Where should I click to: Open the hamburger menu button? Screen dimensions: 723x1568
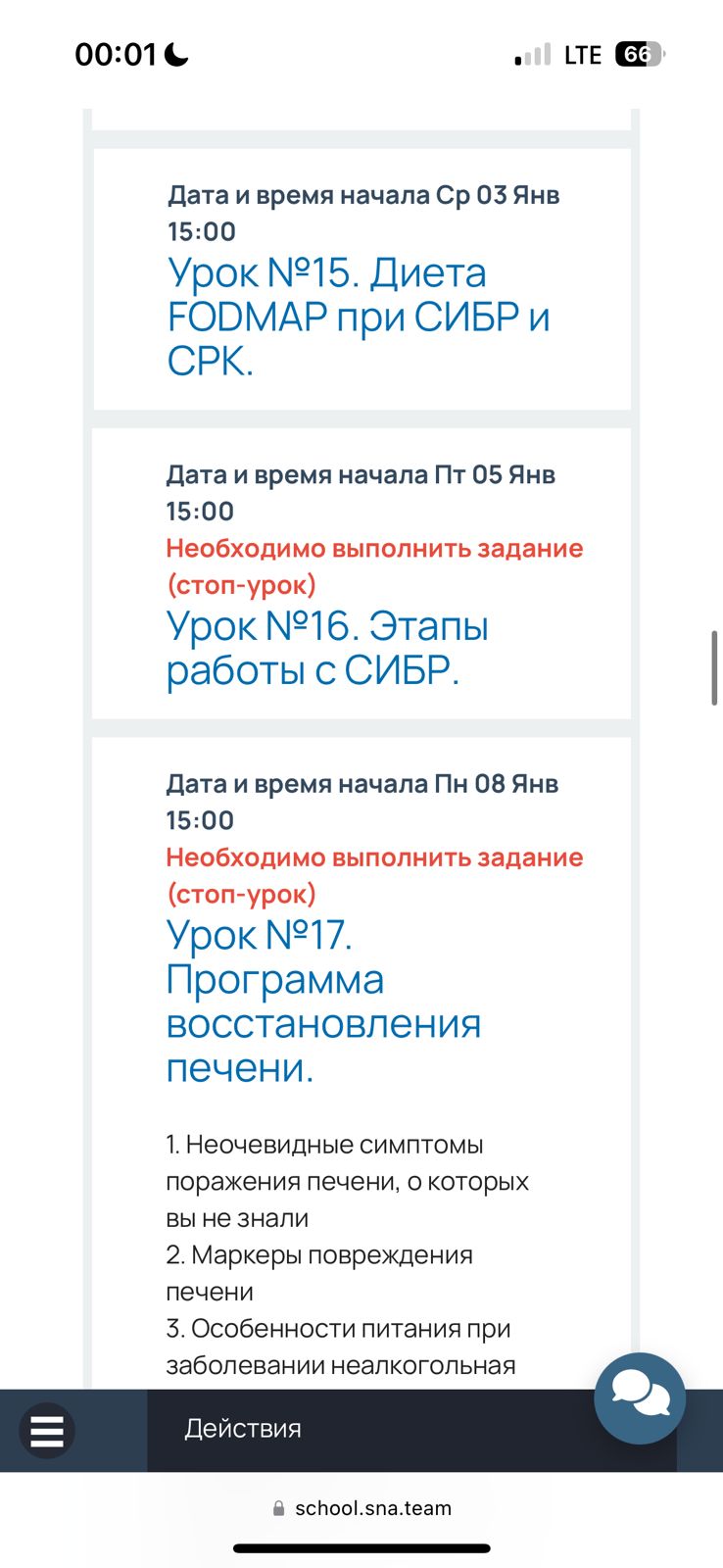[x=47, y=1431]
